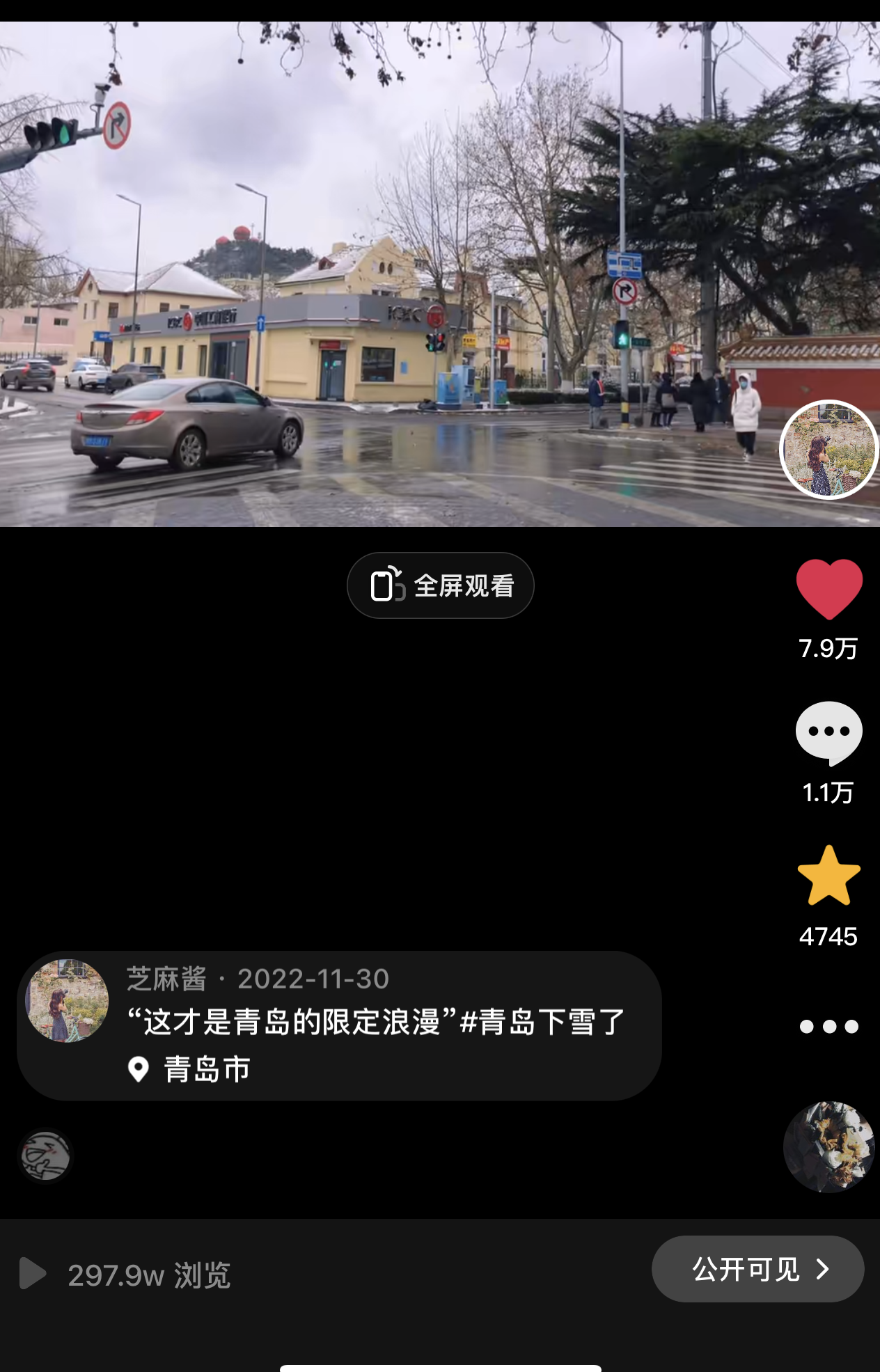Image resolution: width=880 pixels, height=1372 pixels.
Task: Tap the red heart like icon
Action: (x=828, y=589)
